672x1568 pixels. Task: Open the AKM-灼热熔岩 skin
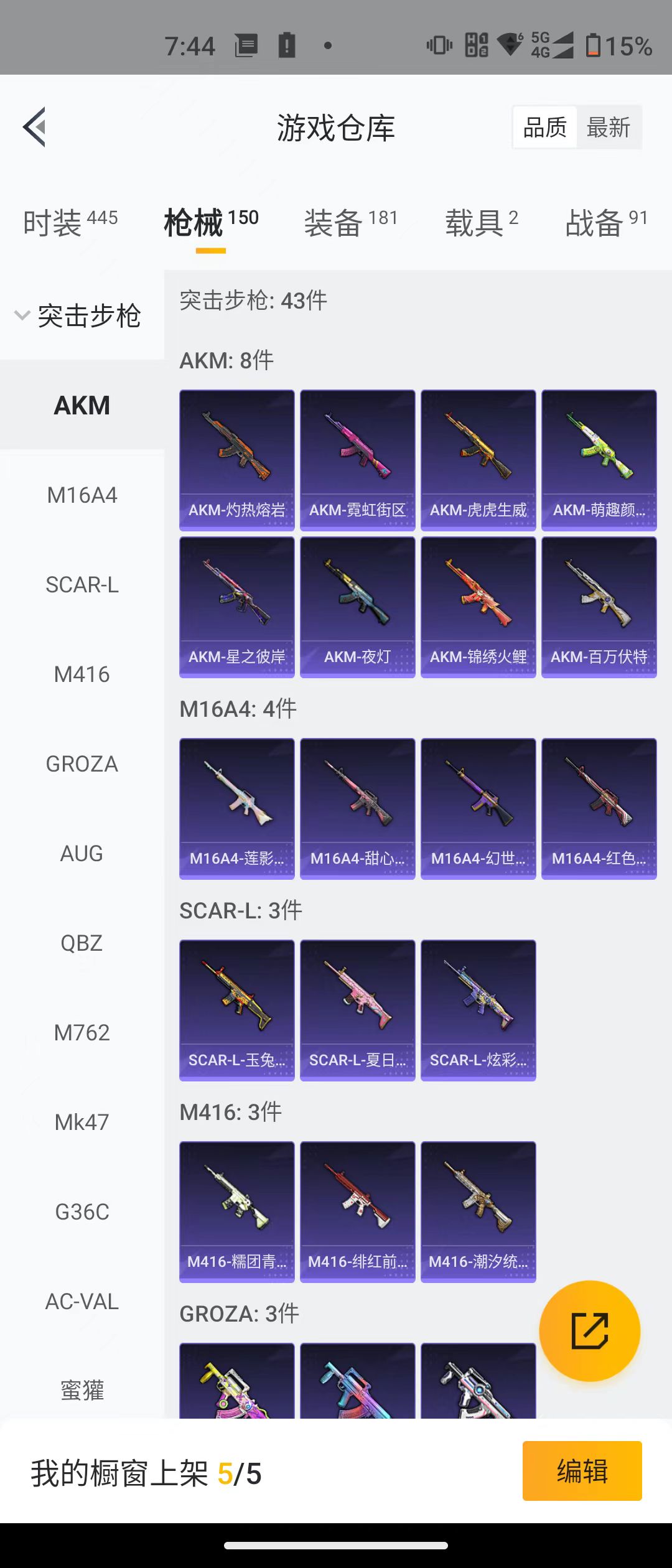[236, 460]
